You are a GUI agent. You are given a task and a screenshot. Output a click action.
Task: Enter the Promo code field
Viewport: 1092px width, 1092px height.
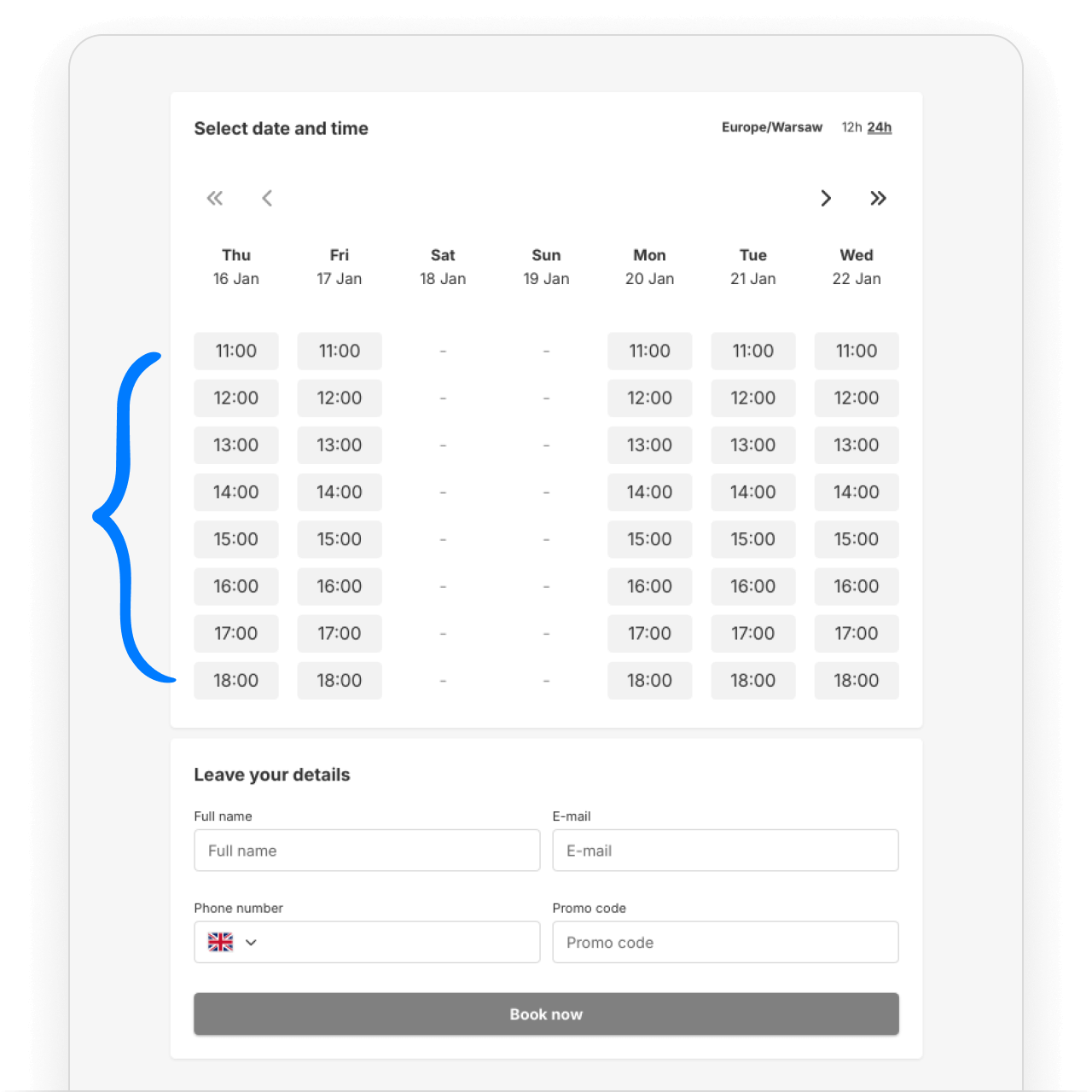point(725,943)
